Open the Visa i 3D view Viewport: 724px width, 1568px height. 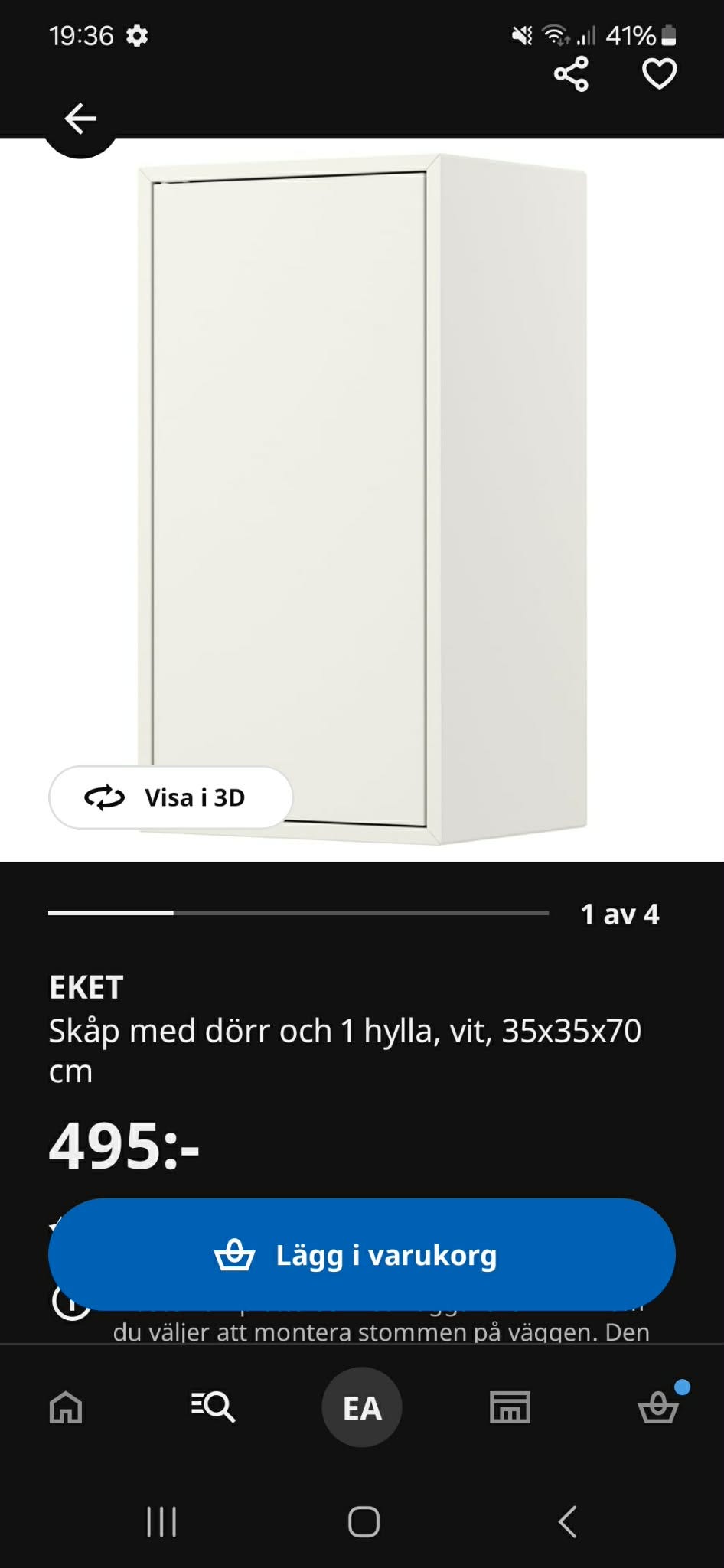click(171, 797)
